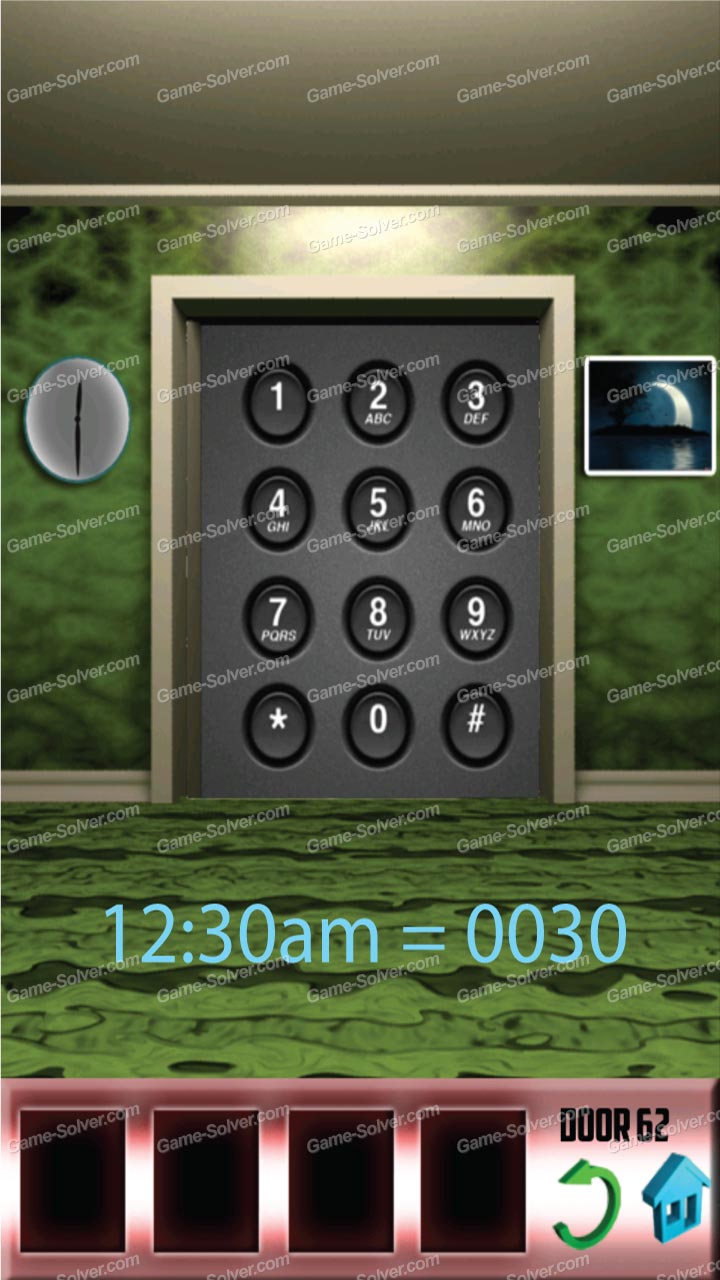This screenshot has width=720, height=1280.
Task: Tap the star key on keypad
Action: tap(278, 722)
